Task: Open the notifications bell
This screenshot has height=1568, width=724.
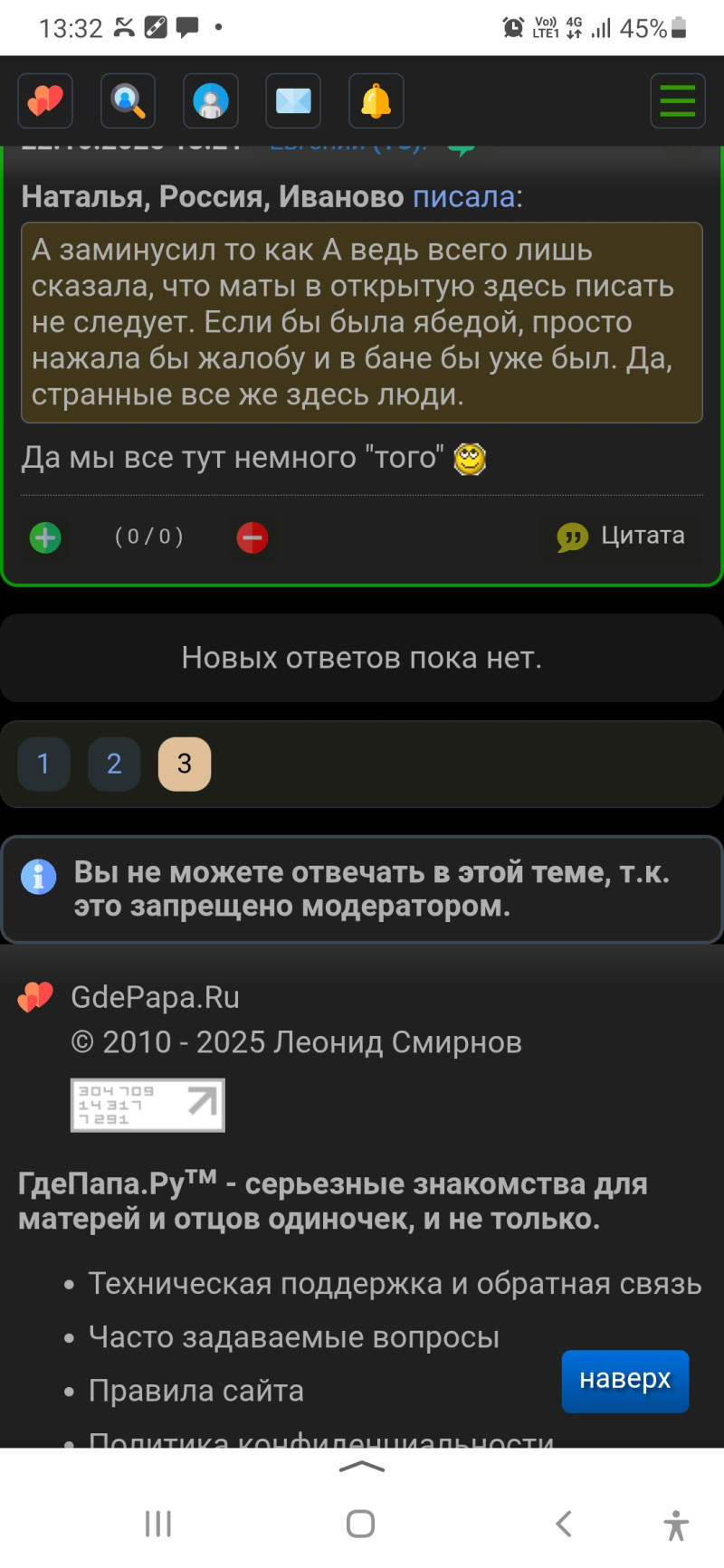Action: click(376, 100)
